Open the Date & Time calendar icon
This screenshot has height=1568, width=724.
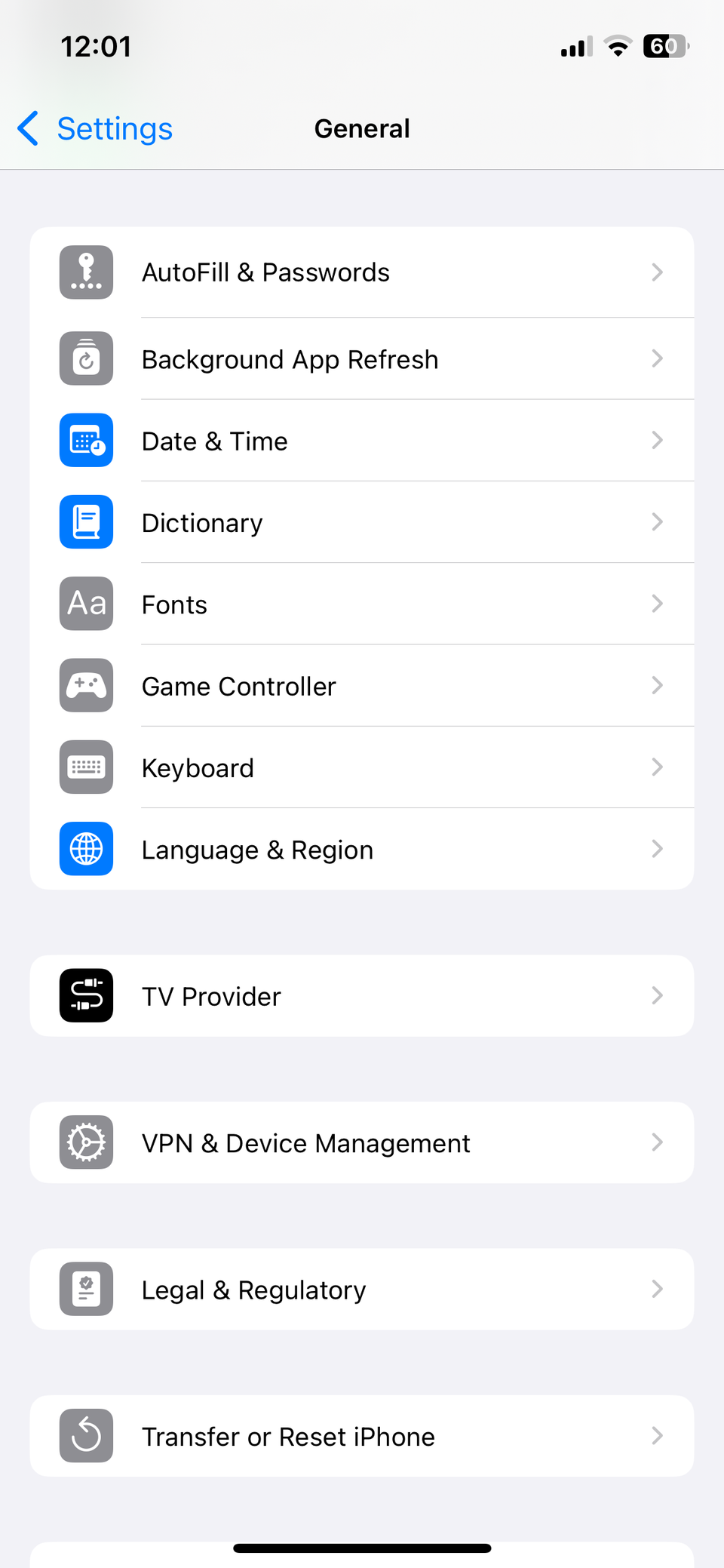85,440
